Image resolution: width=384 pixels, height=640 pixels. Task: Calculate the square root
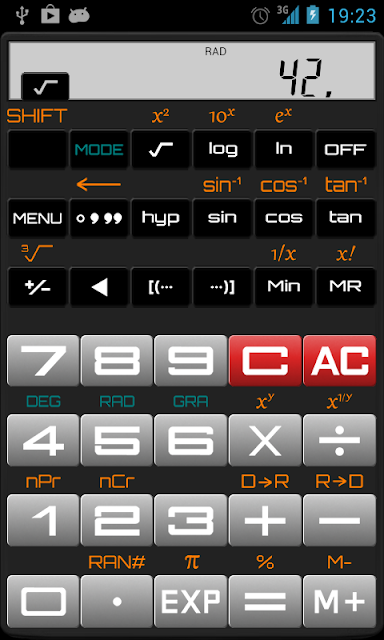pos(160,149)
